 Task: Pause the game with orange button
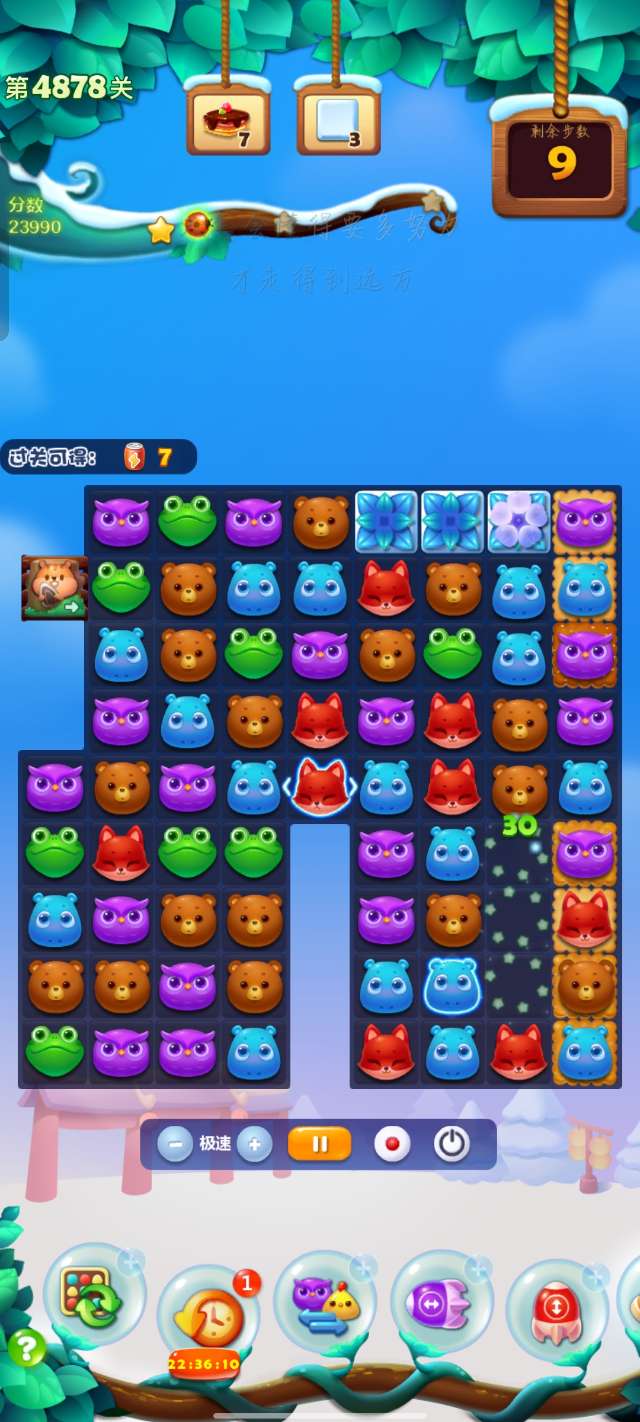click(x=320, y=1144)
